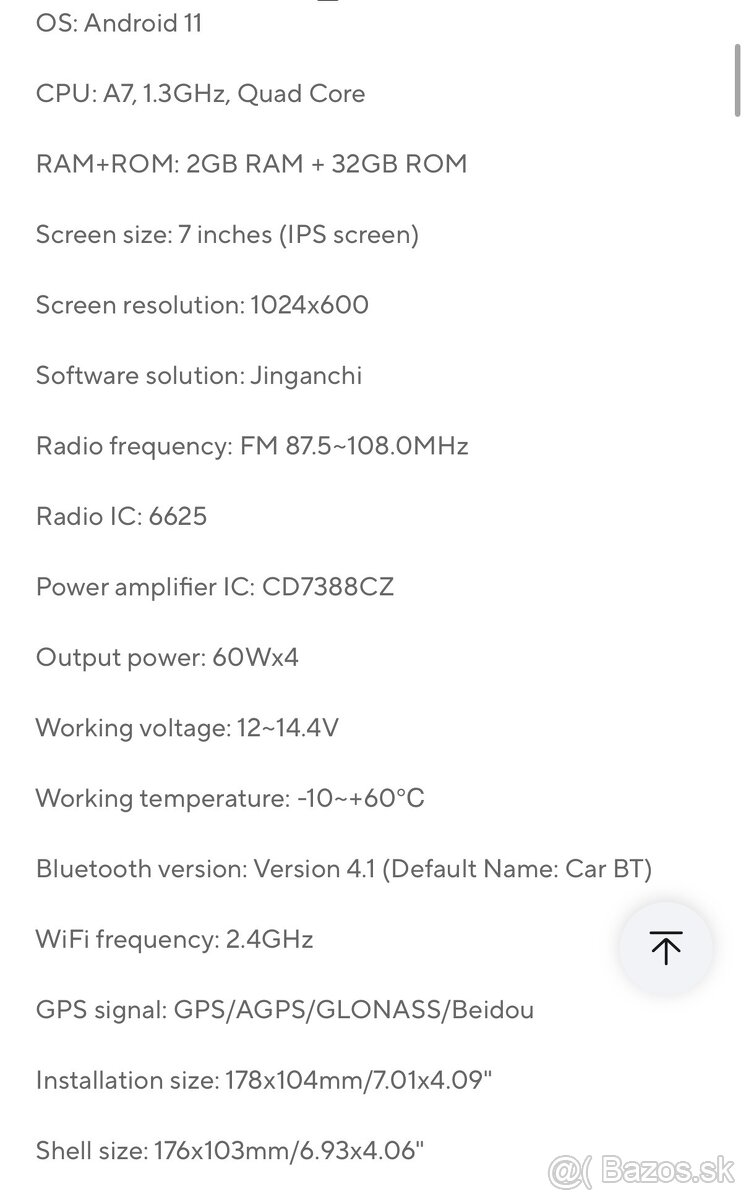Click the RAM+ROM specification line
This screenshot has height=1200, width=746.
(252, 163)
